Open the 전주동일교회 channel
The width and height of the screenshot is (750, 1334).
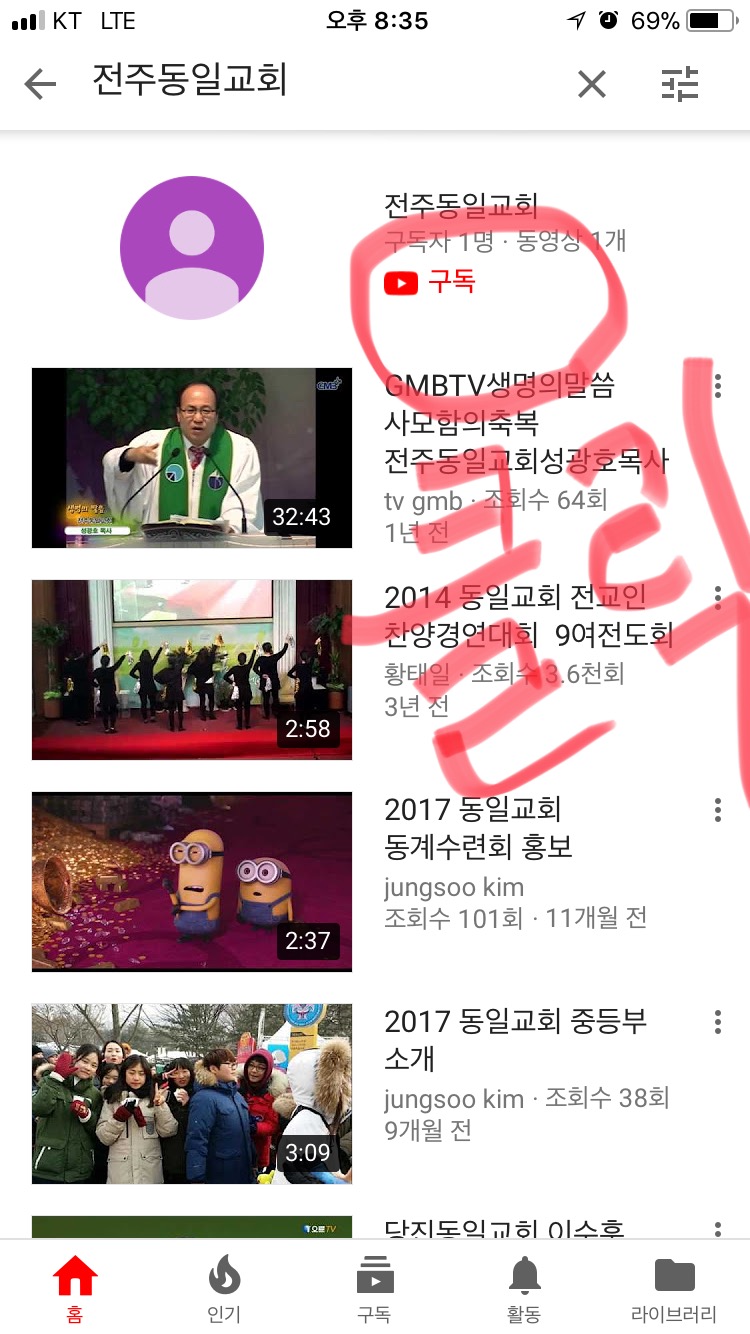tap(192, 247)
